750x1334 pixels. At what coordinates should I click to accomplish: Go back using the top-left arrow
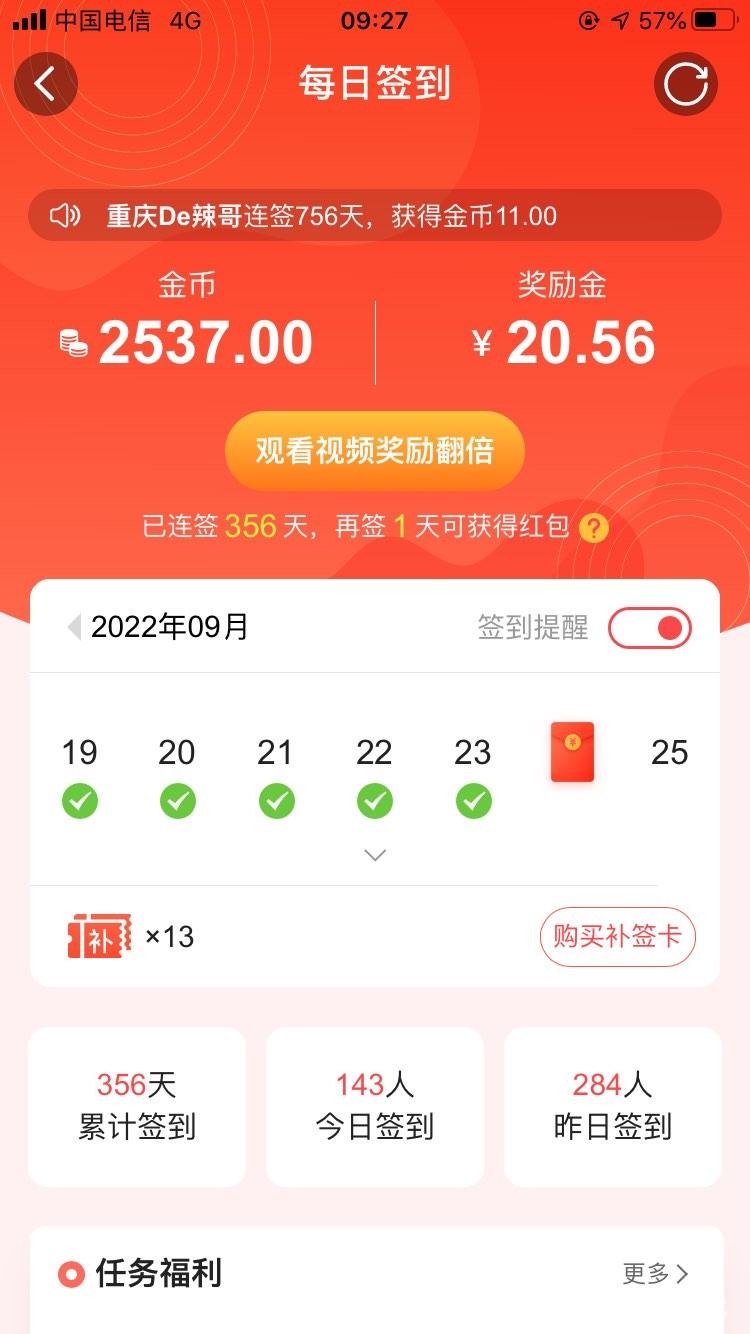tap(45, 84)
